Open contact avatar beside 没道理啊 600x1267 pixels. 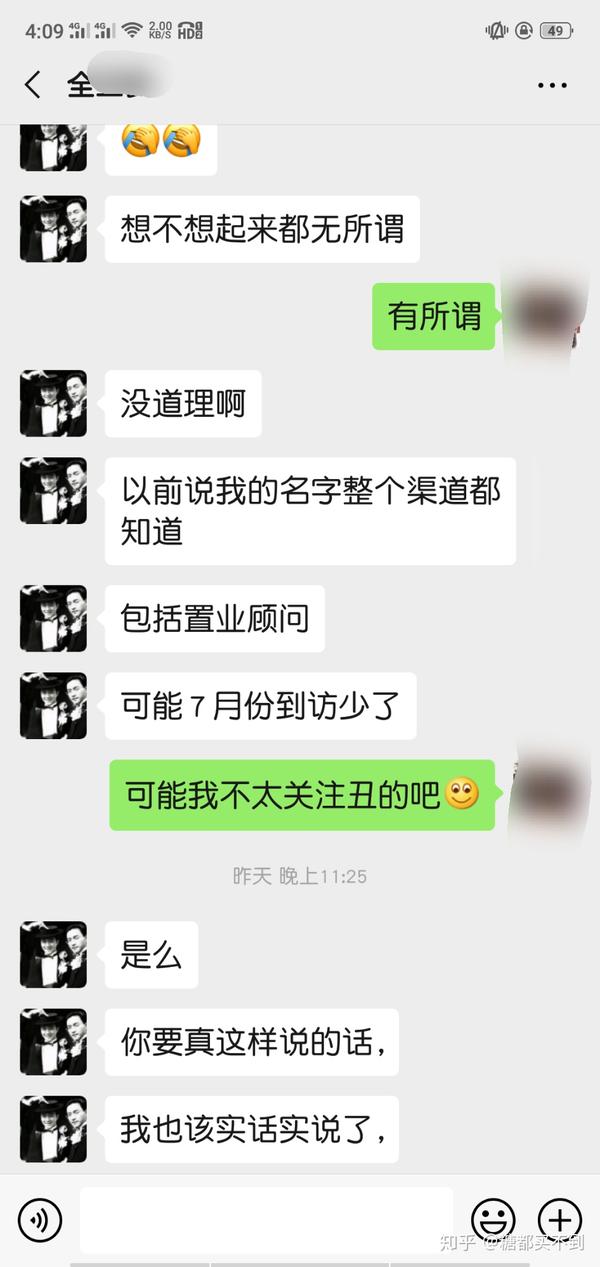[53, 403]
